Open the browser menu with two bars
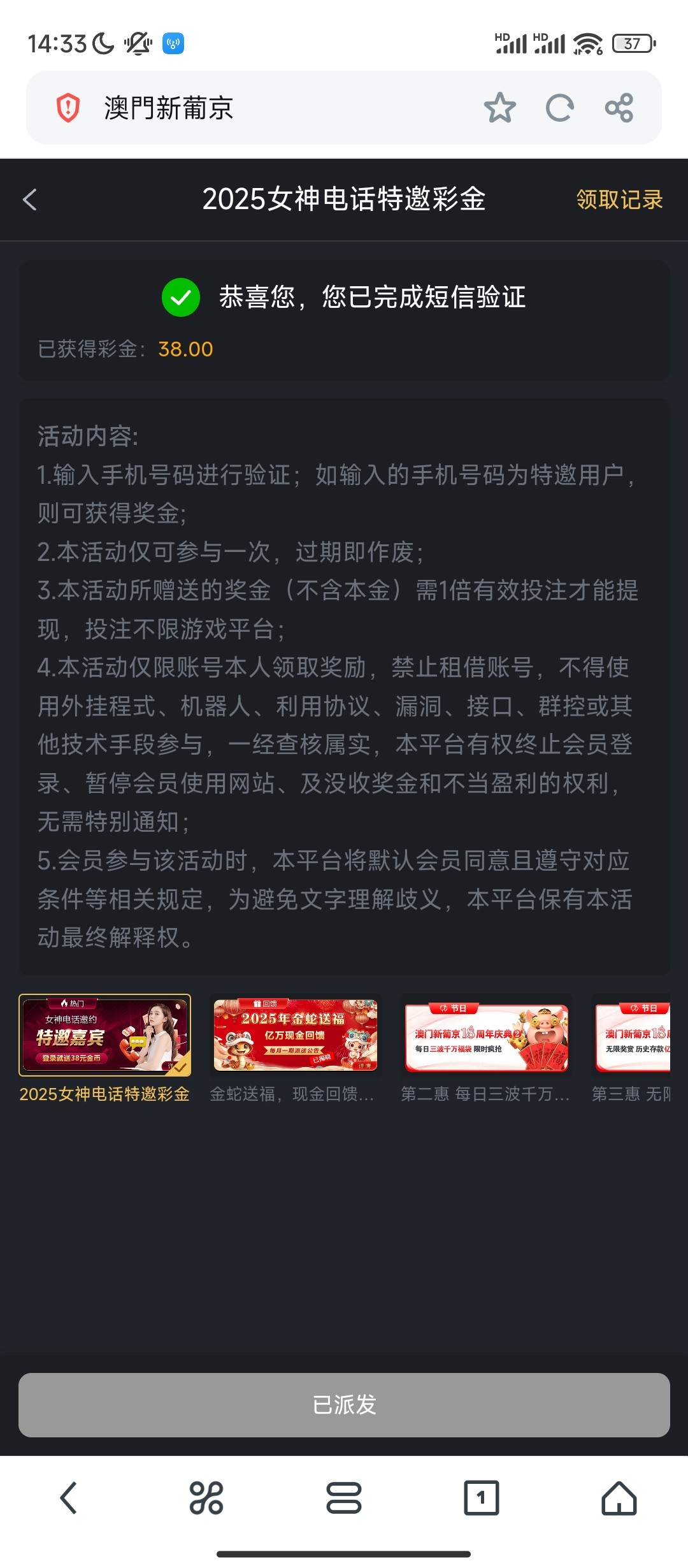688x1568 pixels. [x=344, y=1498]
